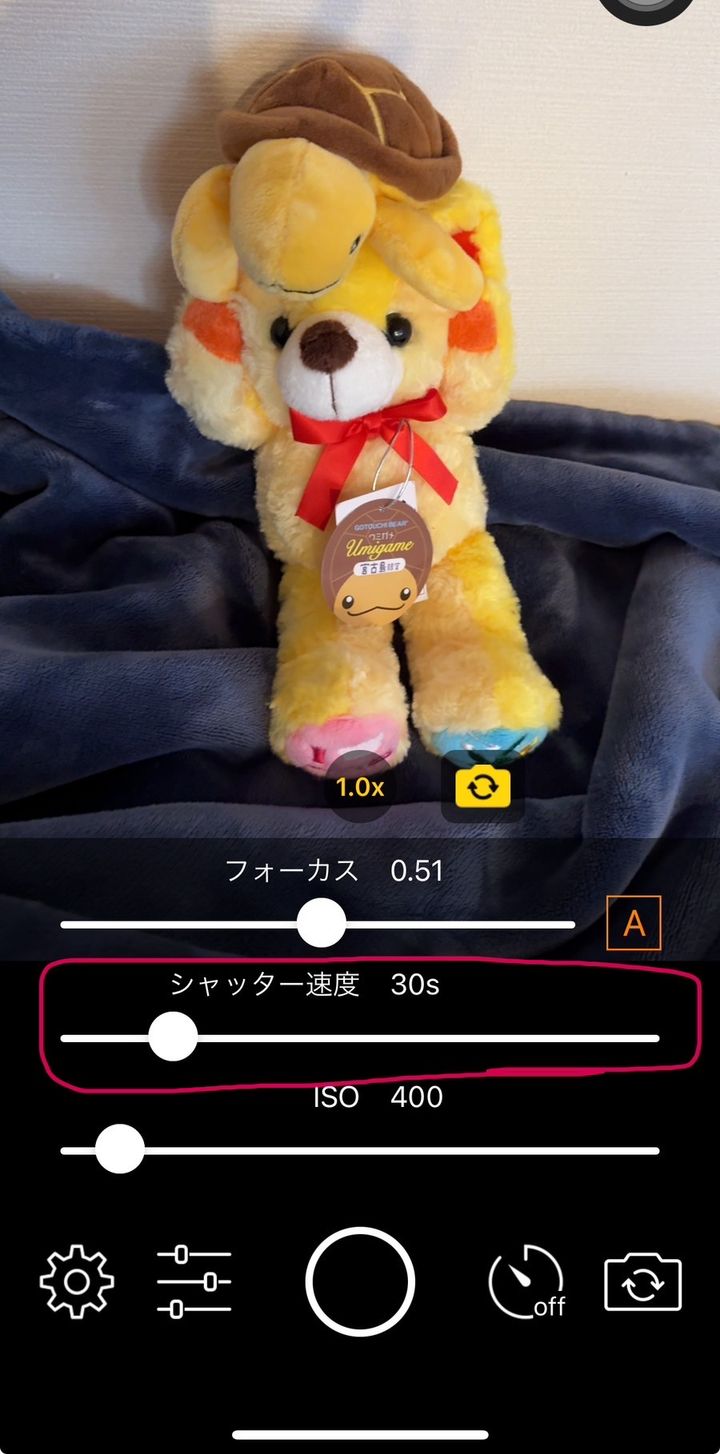Flip to the front camera

pyautogui.click(x=643, y=1283)
